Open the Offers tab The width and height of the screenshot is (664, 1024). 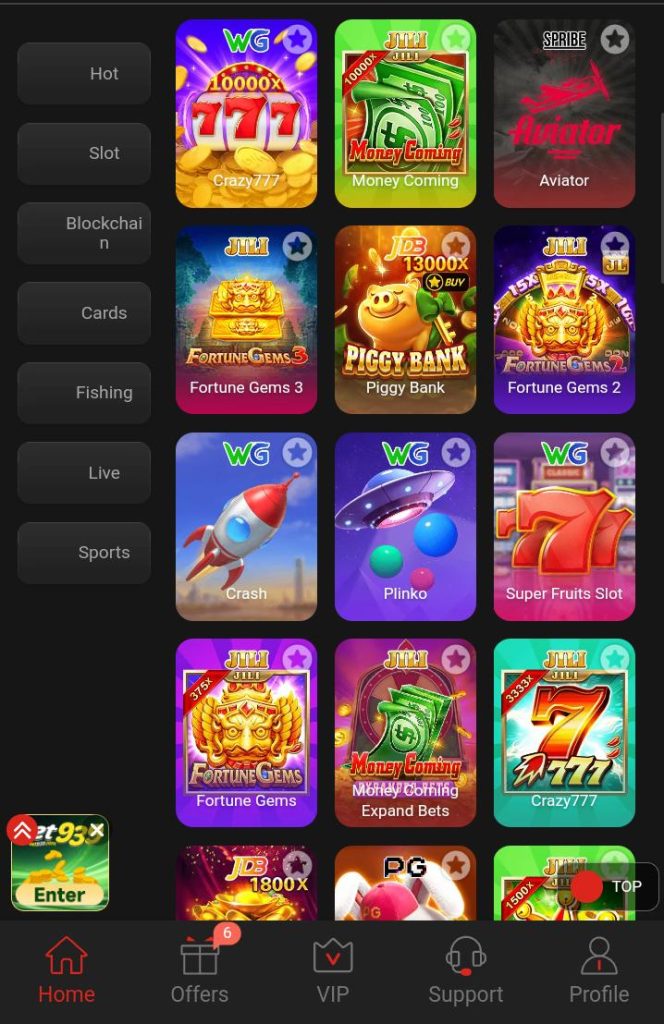200,970
